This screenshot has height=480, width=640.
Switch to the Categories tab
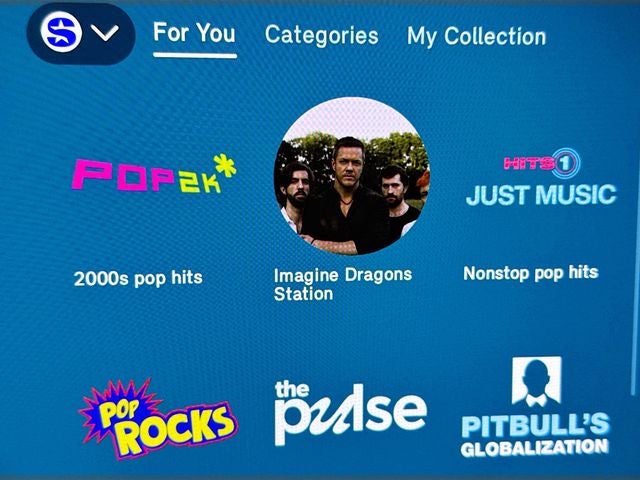[321, 35]
